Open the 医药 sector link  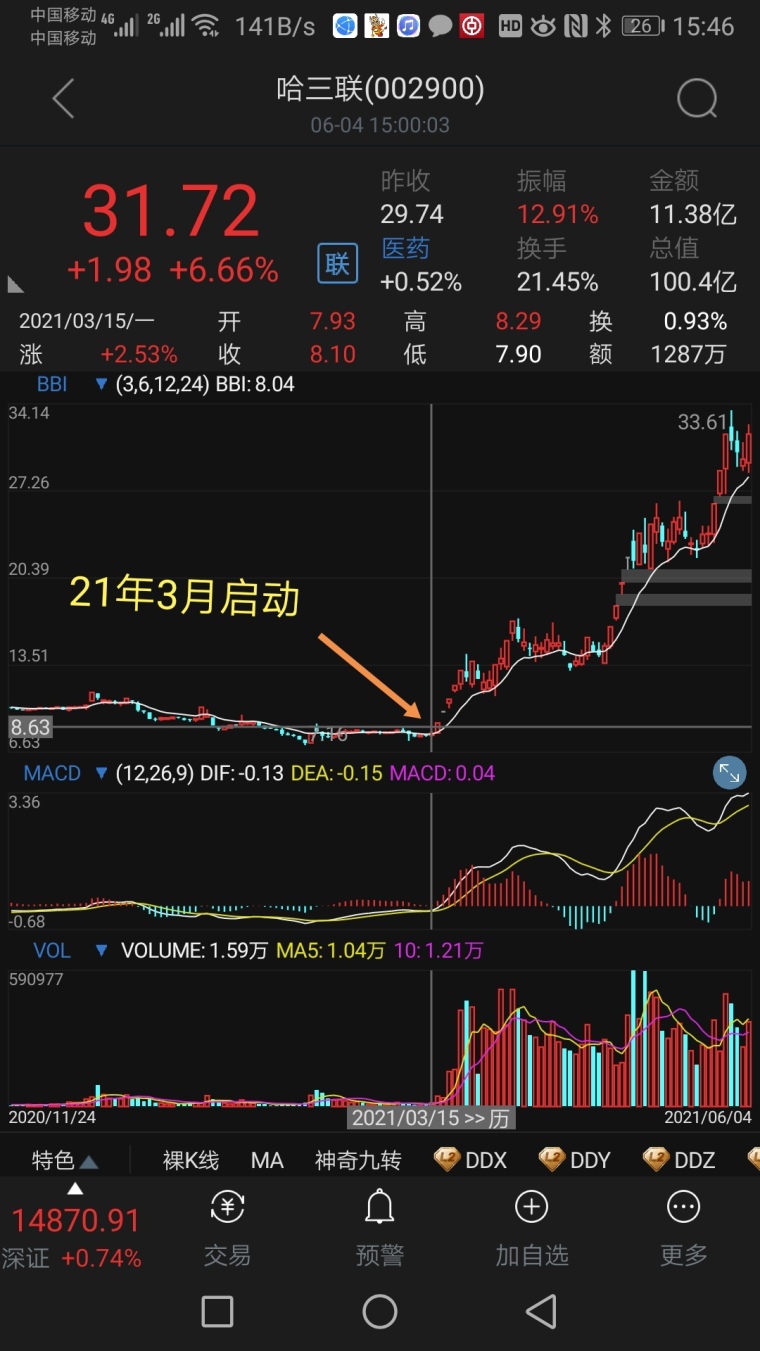click(405, 248)
